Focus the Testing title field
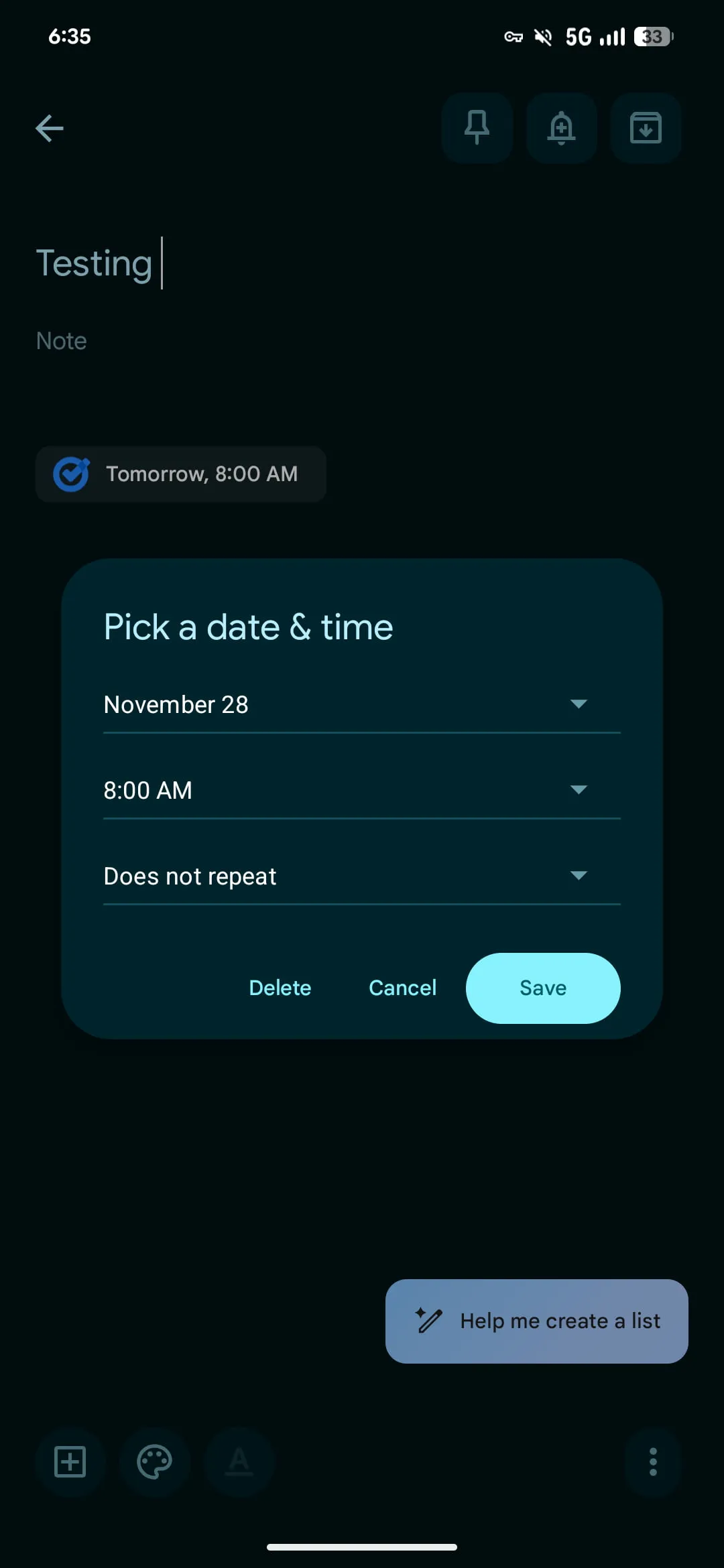Image resolution: width=724 pixels, height=1568 pixels. click(94, 263)
